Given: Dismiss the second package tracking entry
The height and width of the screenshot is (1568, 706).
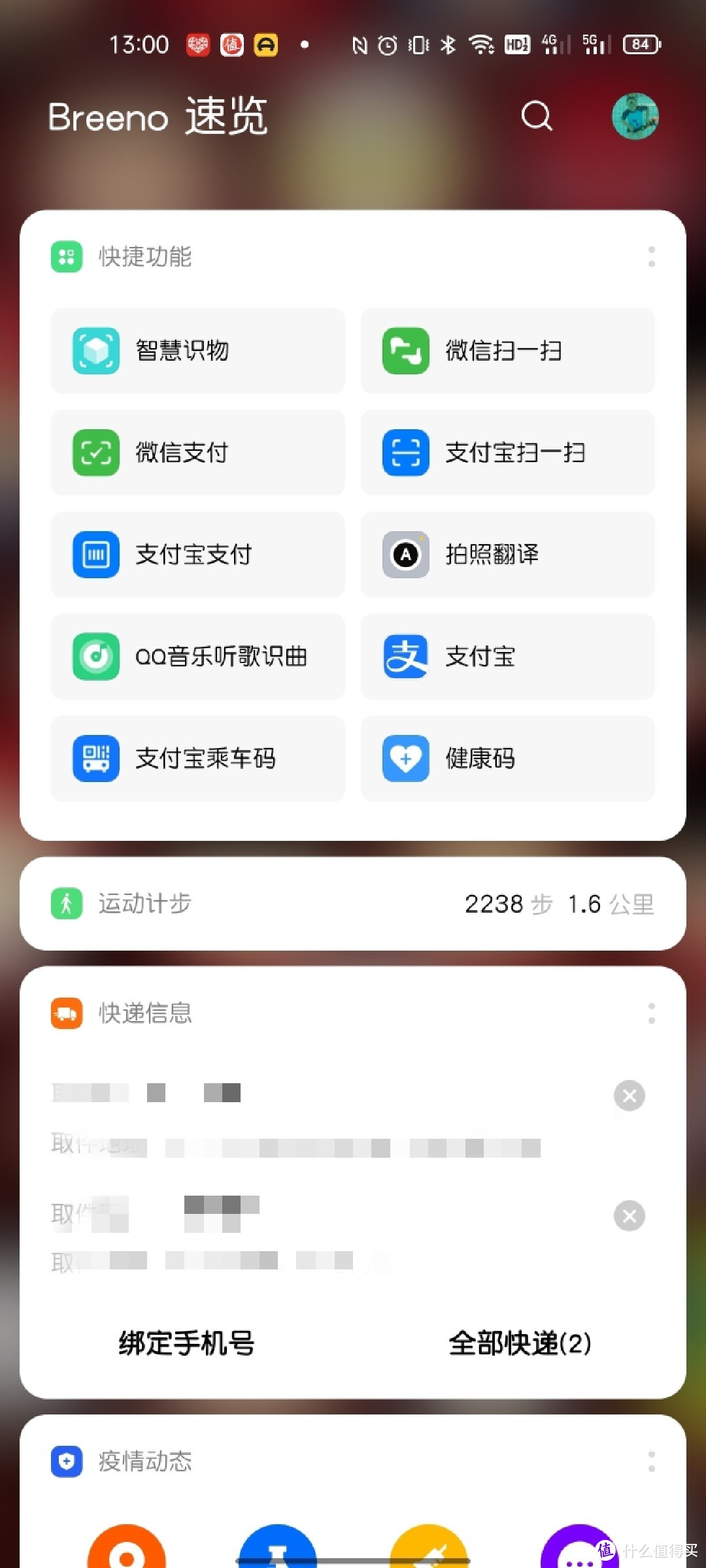Looking at the screenshot, I should point(629,1216).
